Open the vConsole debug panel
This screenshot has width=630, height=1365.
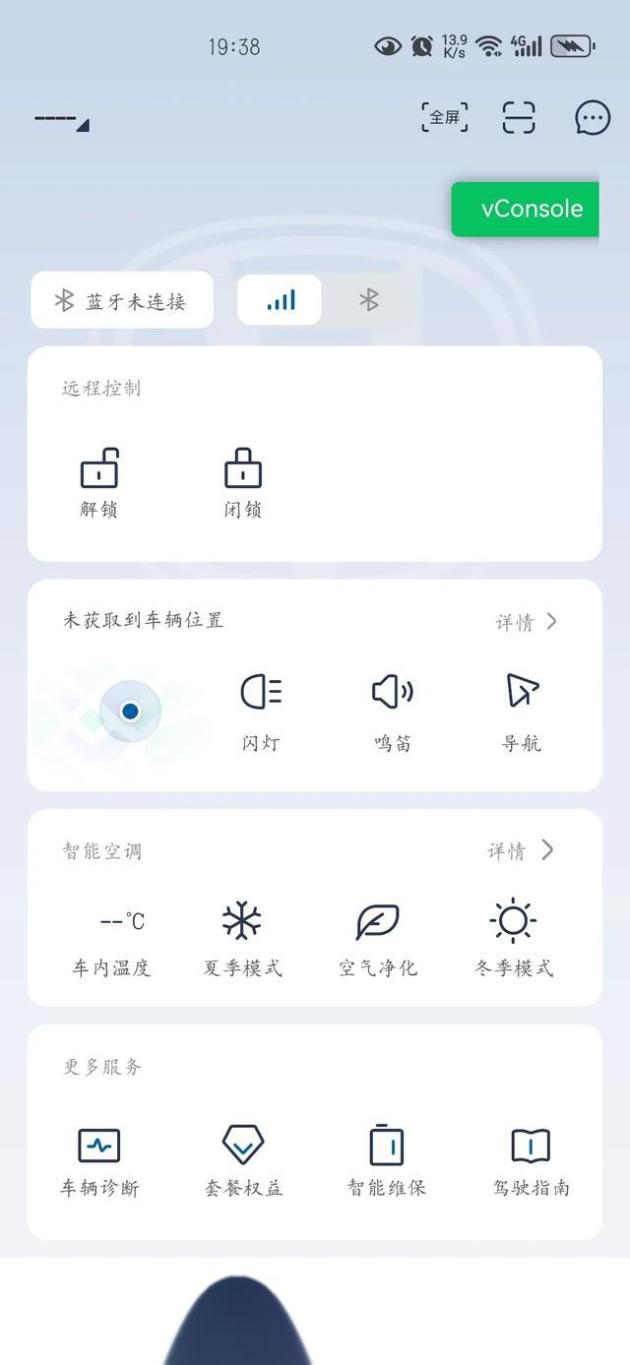pos(526,209)
